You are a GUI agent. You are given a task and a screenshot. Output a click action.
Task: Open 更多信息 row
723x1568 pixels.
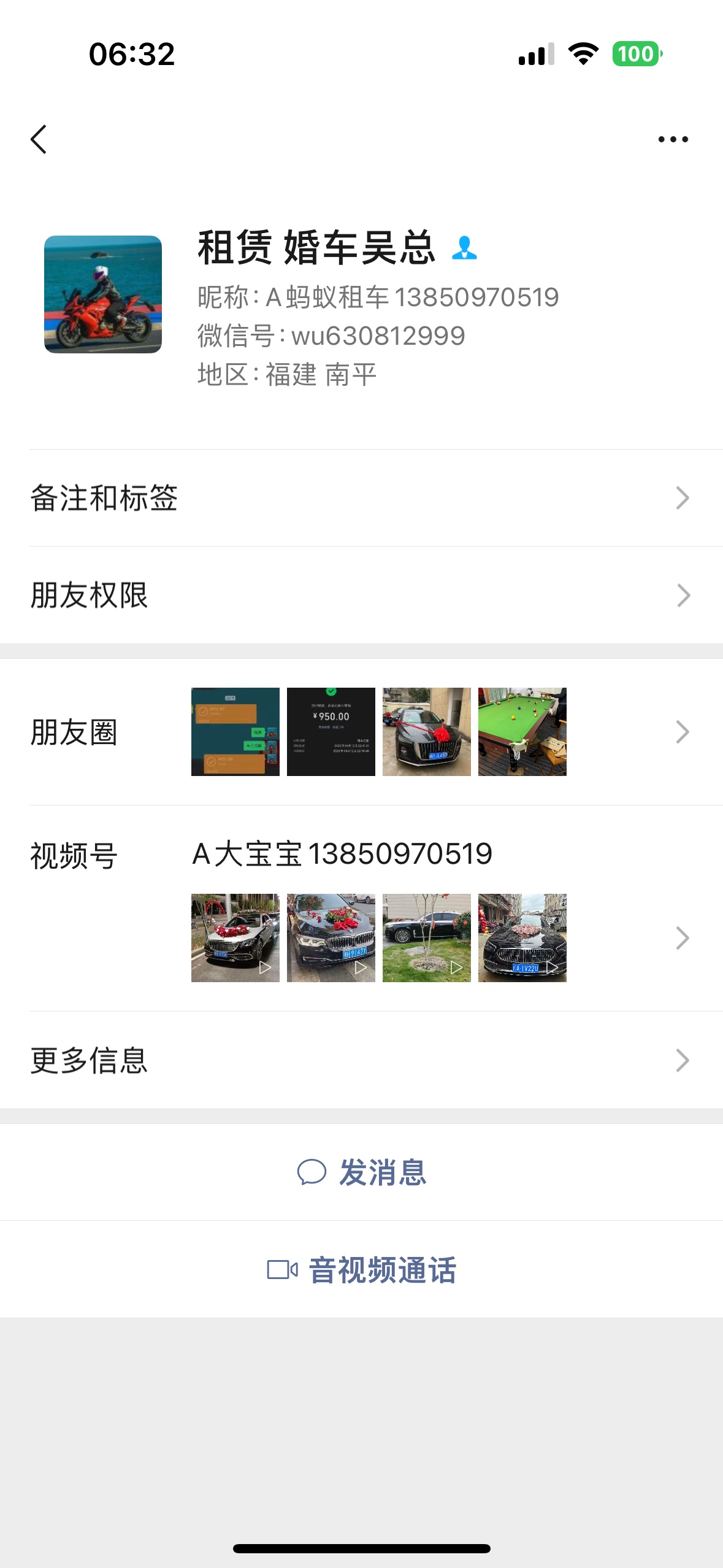[x=361, y=1060]
